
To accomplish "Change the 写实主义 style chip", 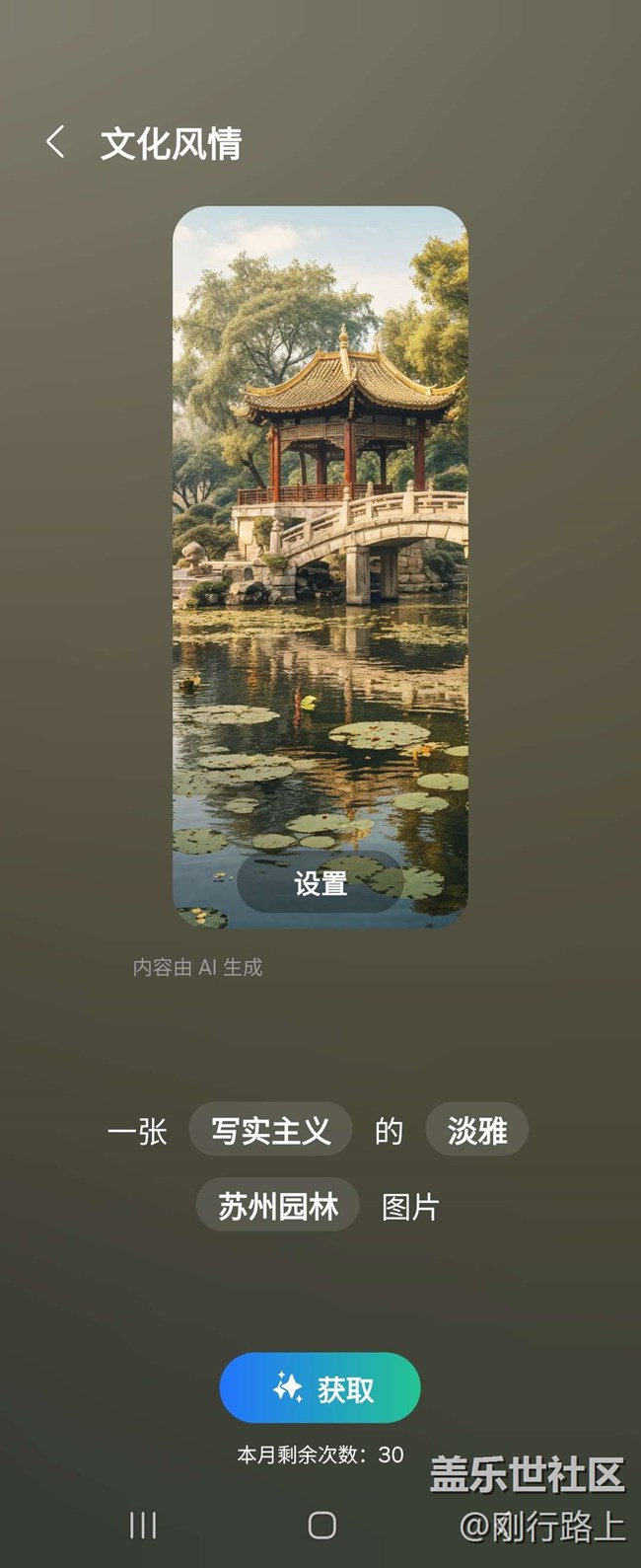I will [x=270, y=1130].
